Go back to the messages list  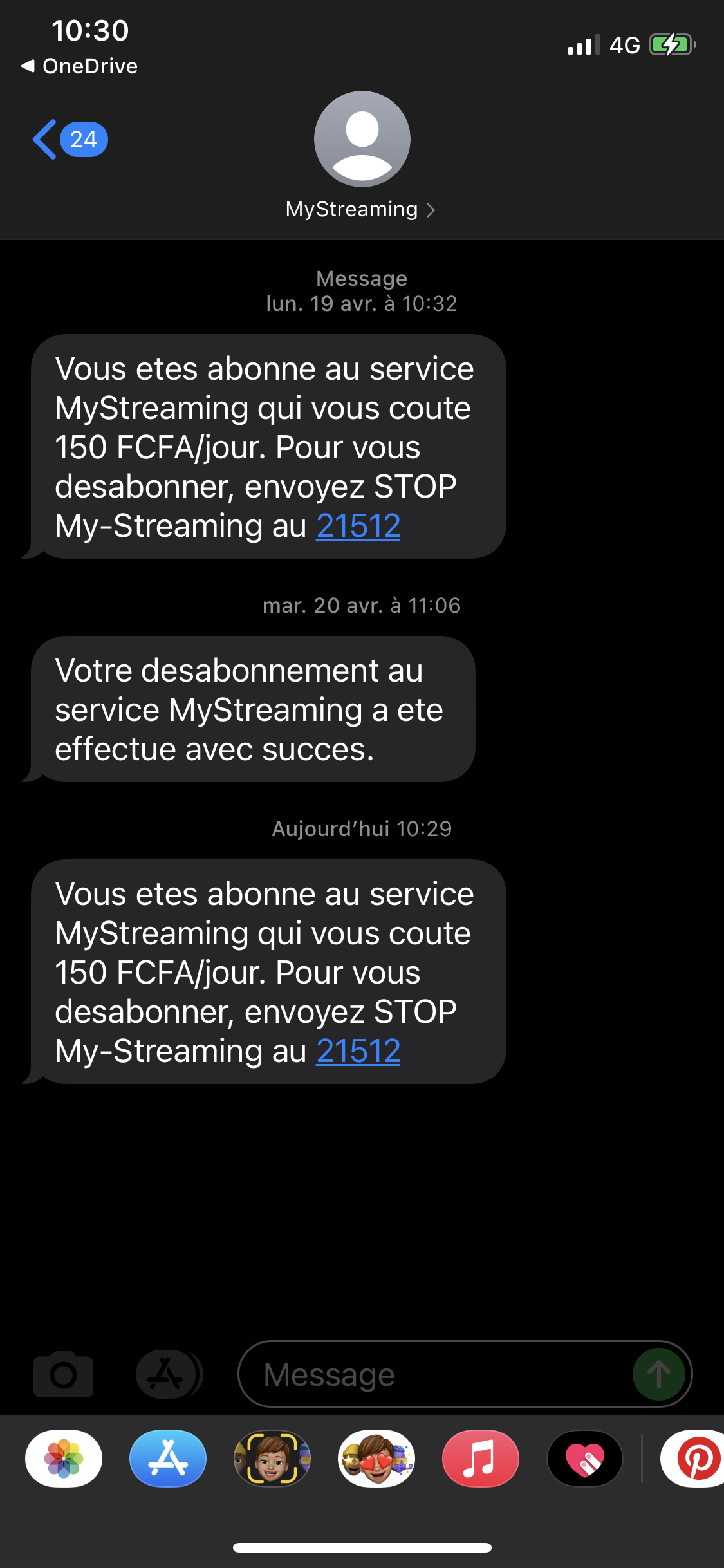(68, 139)
